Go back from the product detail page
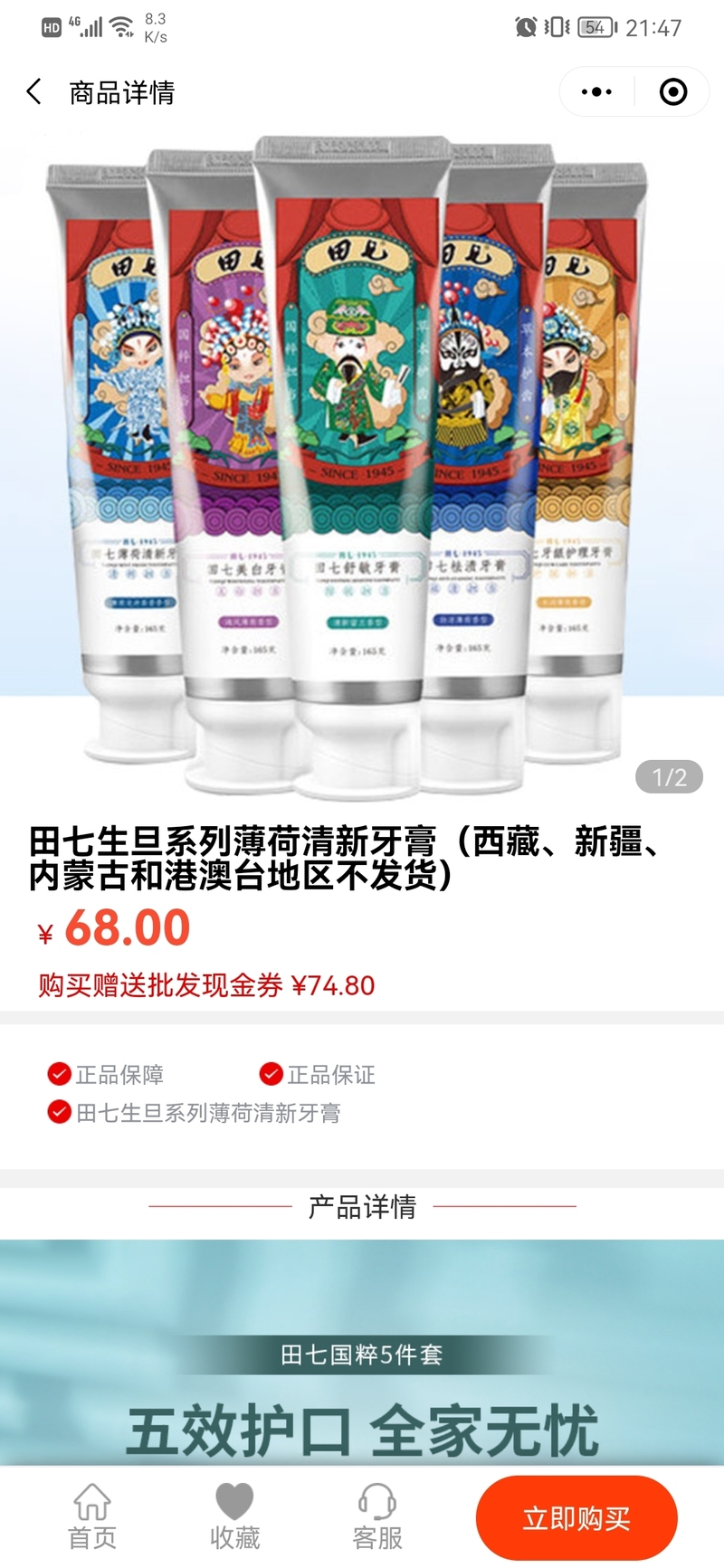 tap(34, 92)
